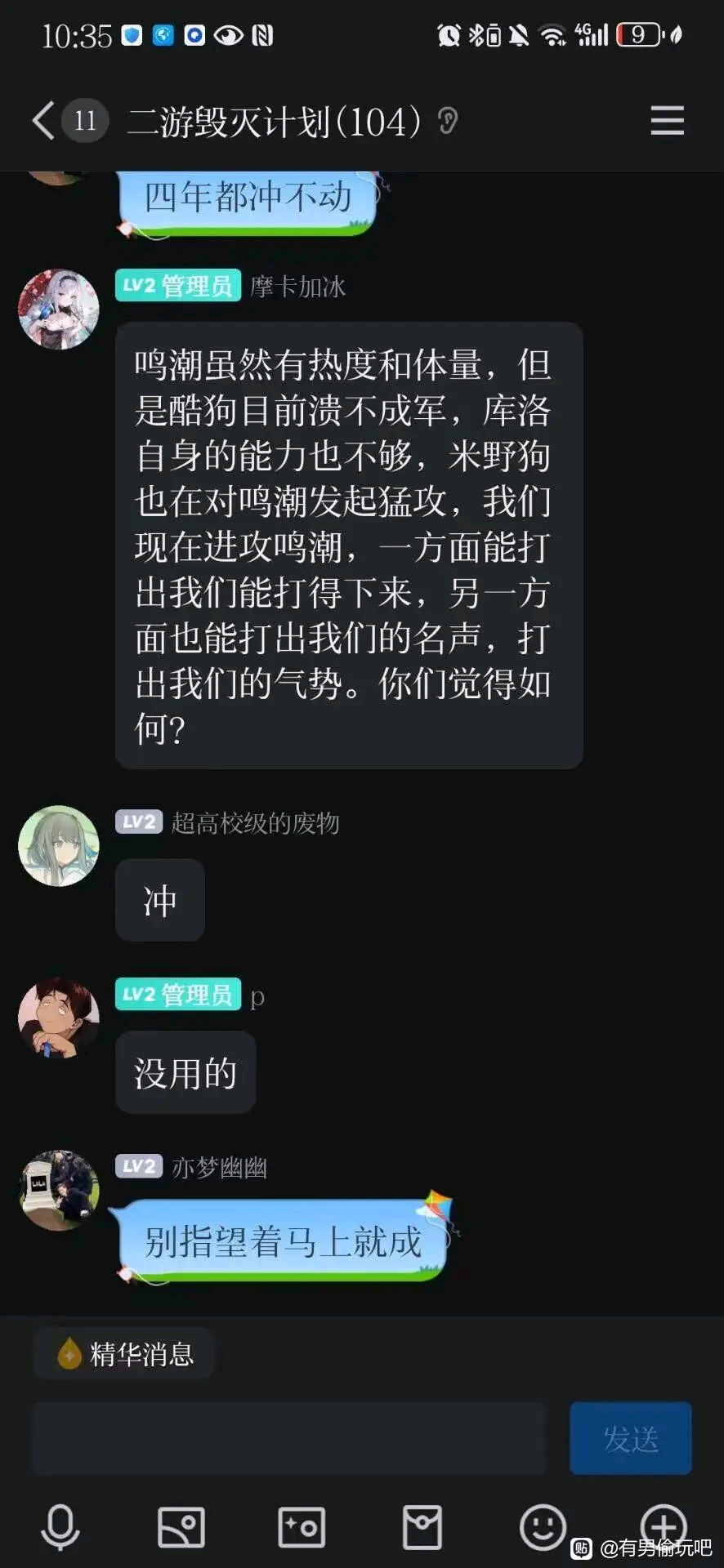Tap the earpiece mode icon beside title
Viewport: 724px width, 1568px height.
448,122
